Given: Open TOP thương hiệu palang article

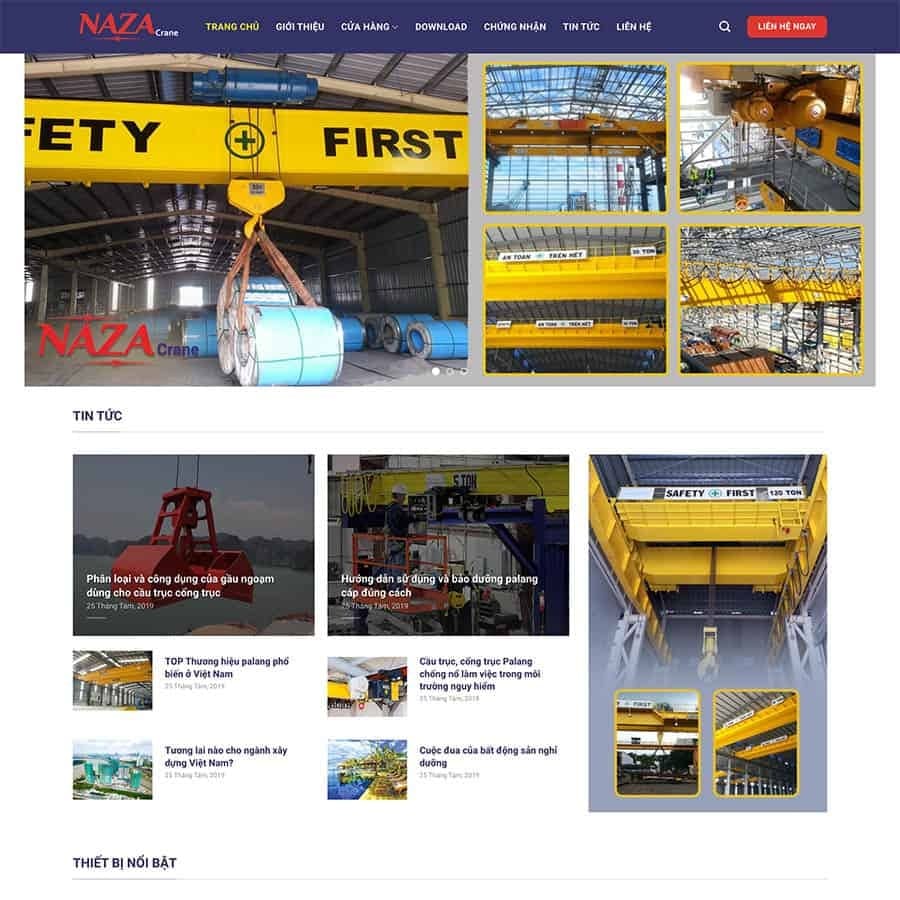Looking at the screenshot, I should 226,667.
